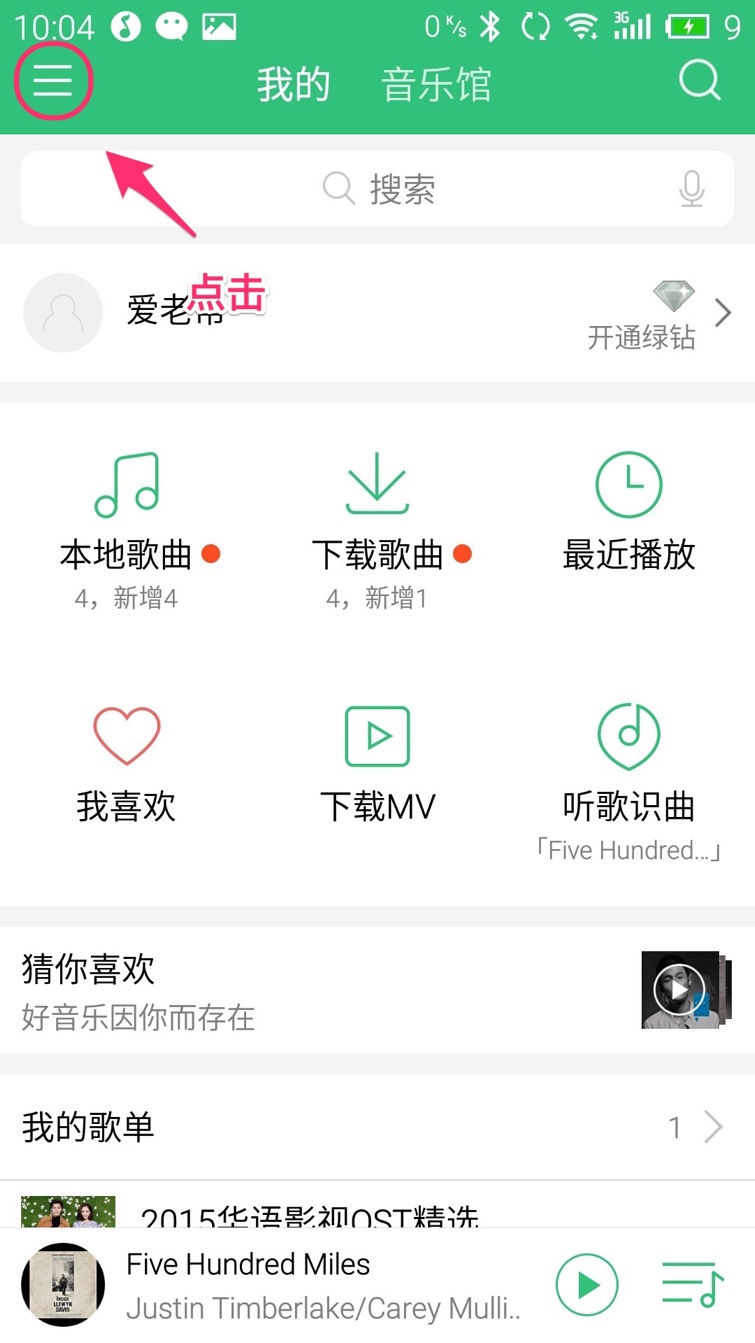This screenshot has width=755, height=1343.
Task: Open 下载MV downloaded videos
Action: point(378,762)
